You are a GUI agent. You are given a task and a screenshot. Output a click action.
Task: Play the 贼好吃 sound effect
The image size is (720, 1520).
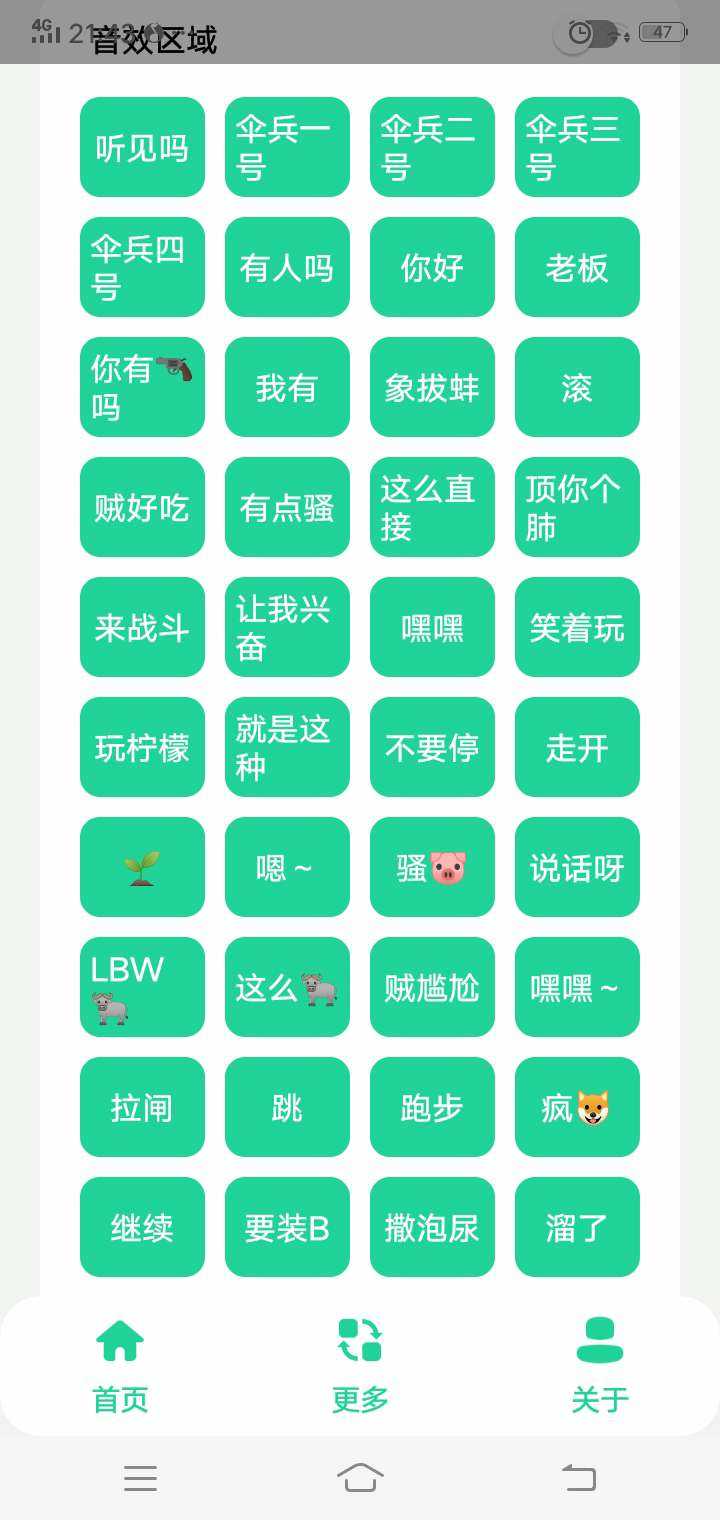142,507
